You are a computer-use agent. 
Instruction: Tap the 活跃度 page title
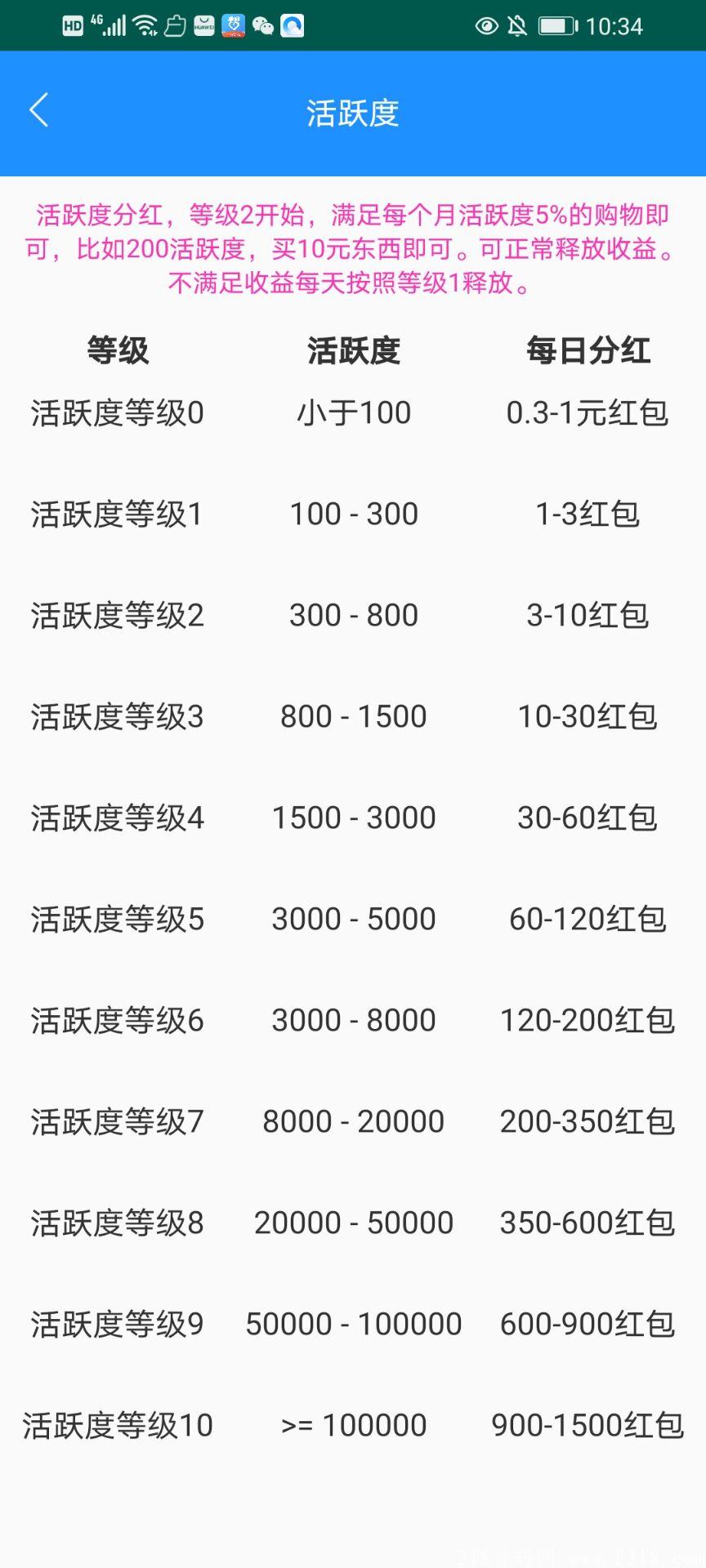point(353,114)
